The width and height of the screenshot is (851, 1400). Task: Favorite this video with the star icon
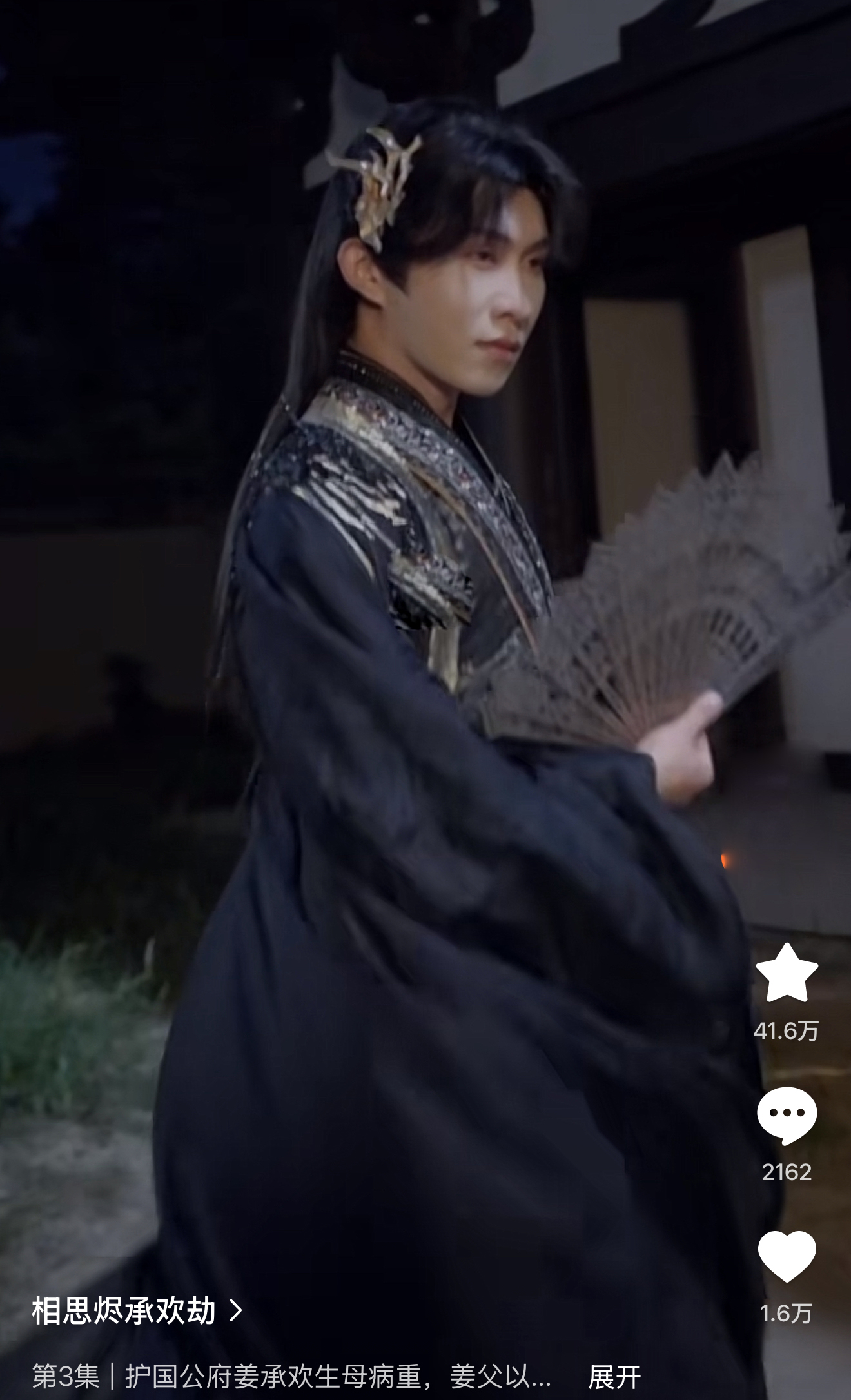[786, 972]
